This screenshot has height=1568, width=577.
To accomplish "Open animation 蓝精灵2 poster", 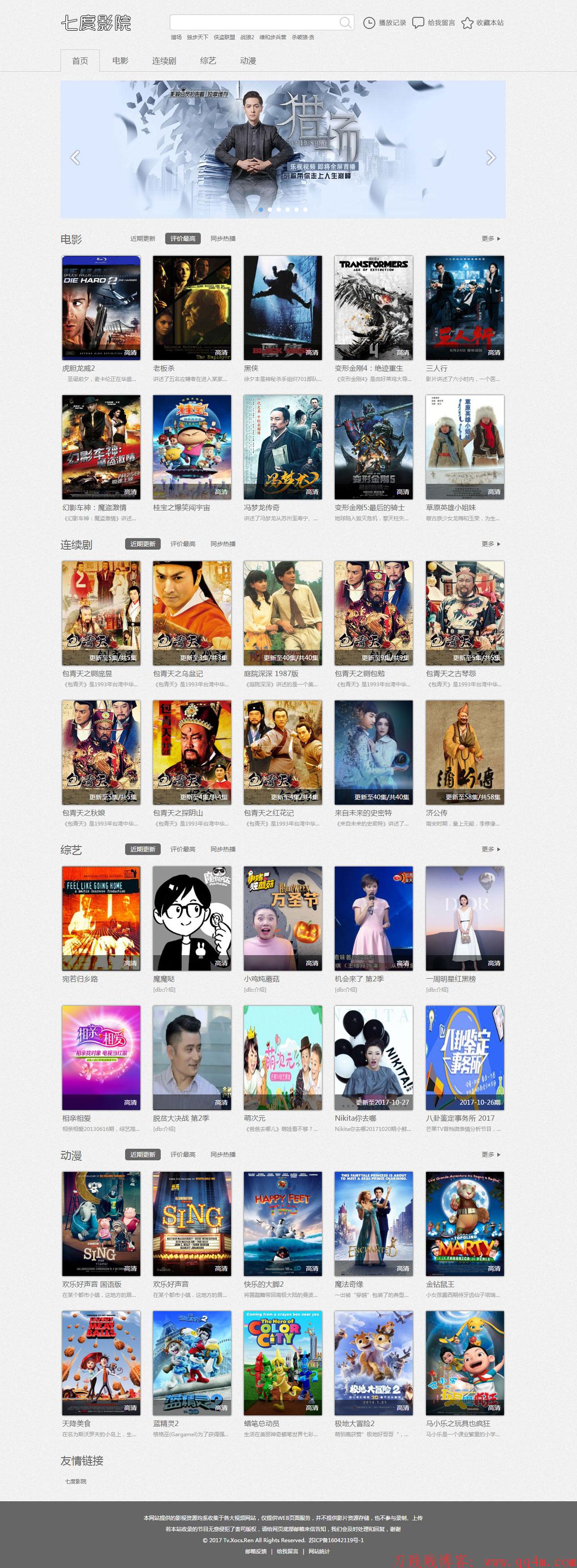I will pos(192,1362).
